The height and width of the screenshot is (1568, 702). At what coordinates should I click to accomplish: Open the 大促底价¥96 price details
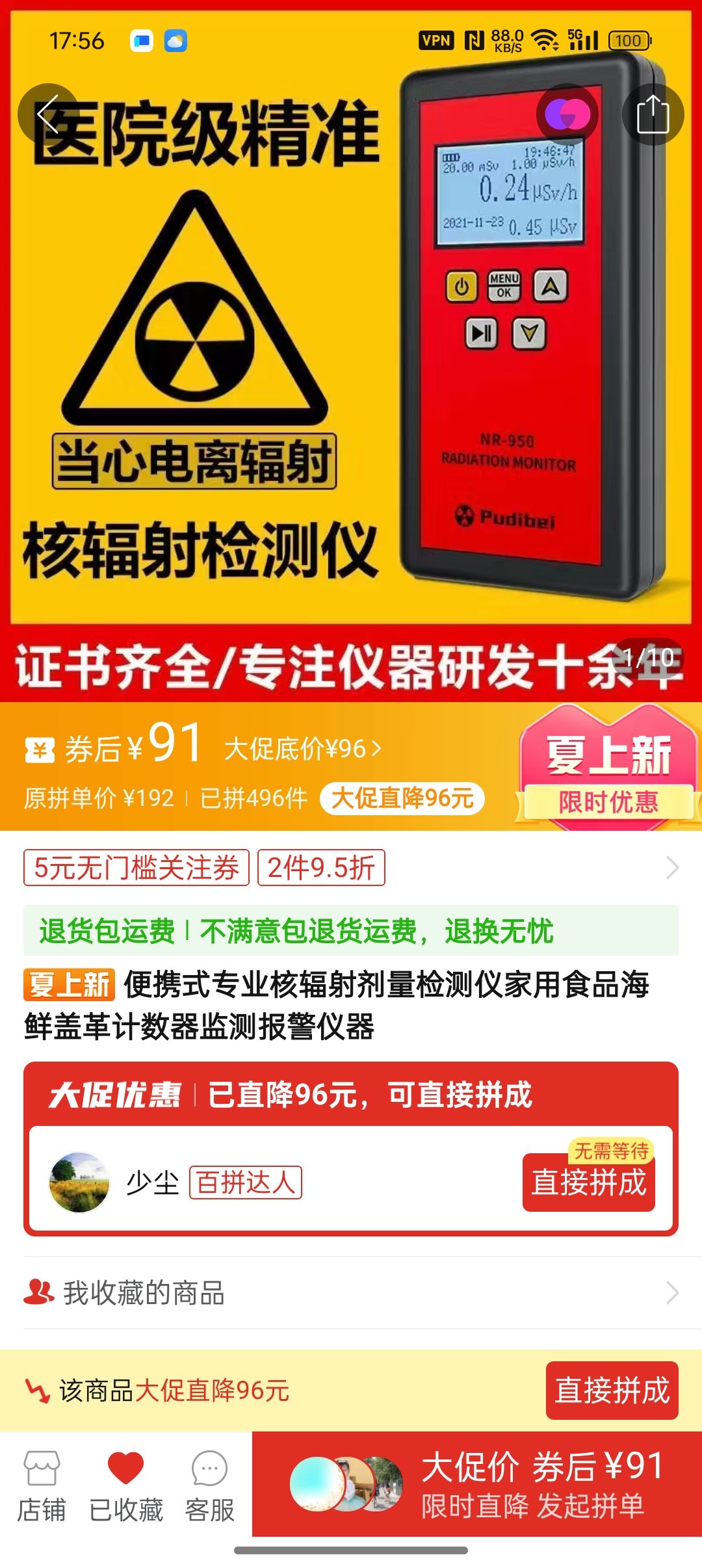pos(302,749)
